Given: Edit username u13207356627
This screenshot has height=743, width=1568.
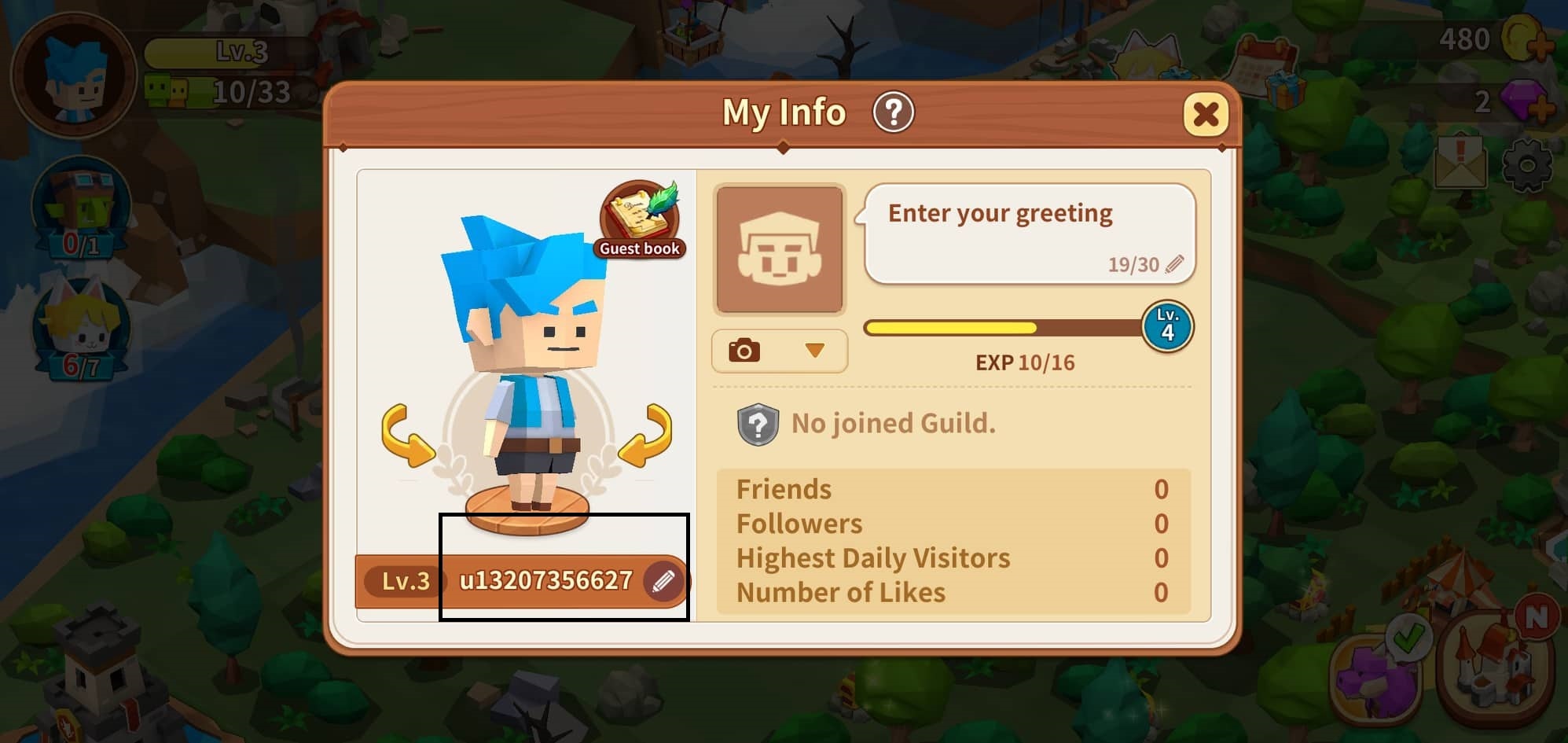Looking at the screenshot, I should (663, 581).
